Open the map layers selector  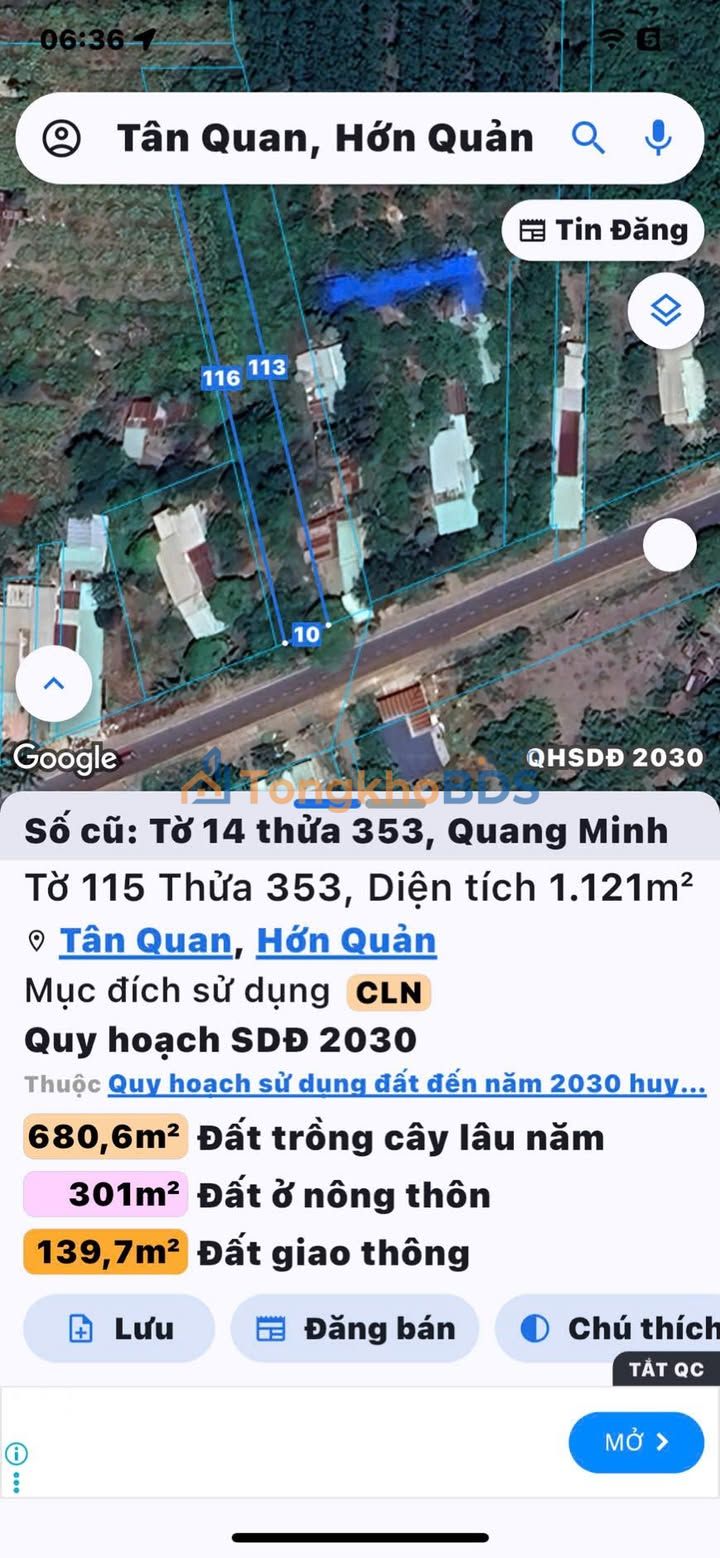coord(665,311)
